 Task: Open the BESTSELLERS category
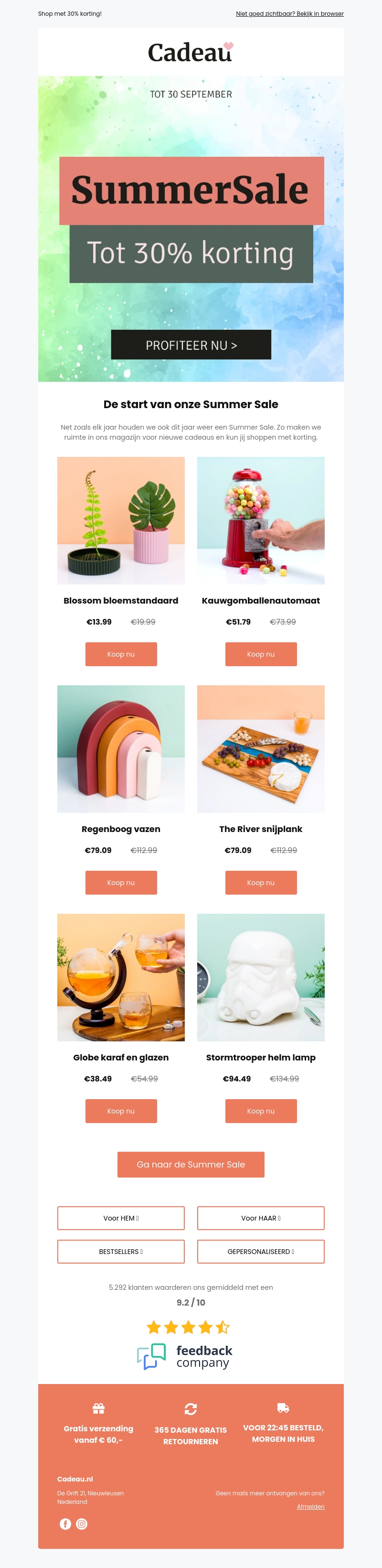pyautogui.click(x=121, y=1252)
